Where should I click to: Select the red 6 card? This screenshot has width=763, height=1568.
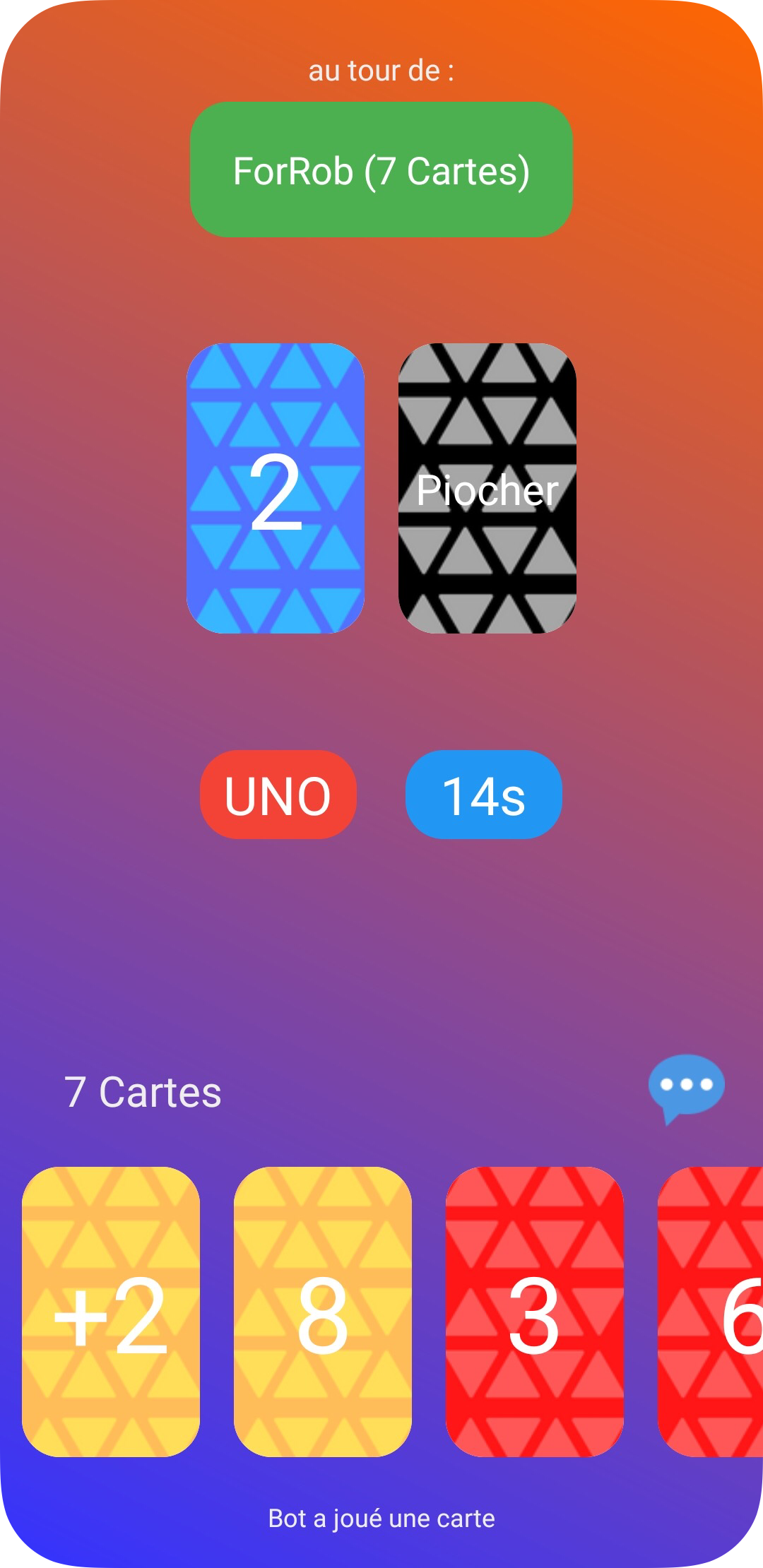711,1312
